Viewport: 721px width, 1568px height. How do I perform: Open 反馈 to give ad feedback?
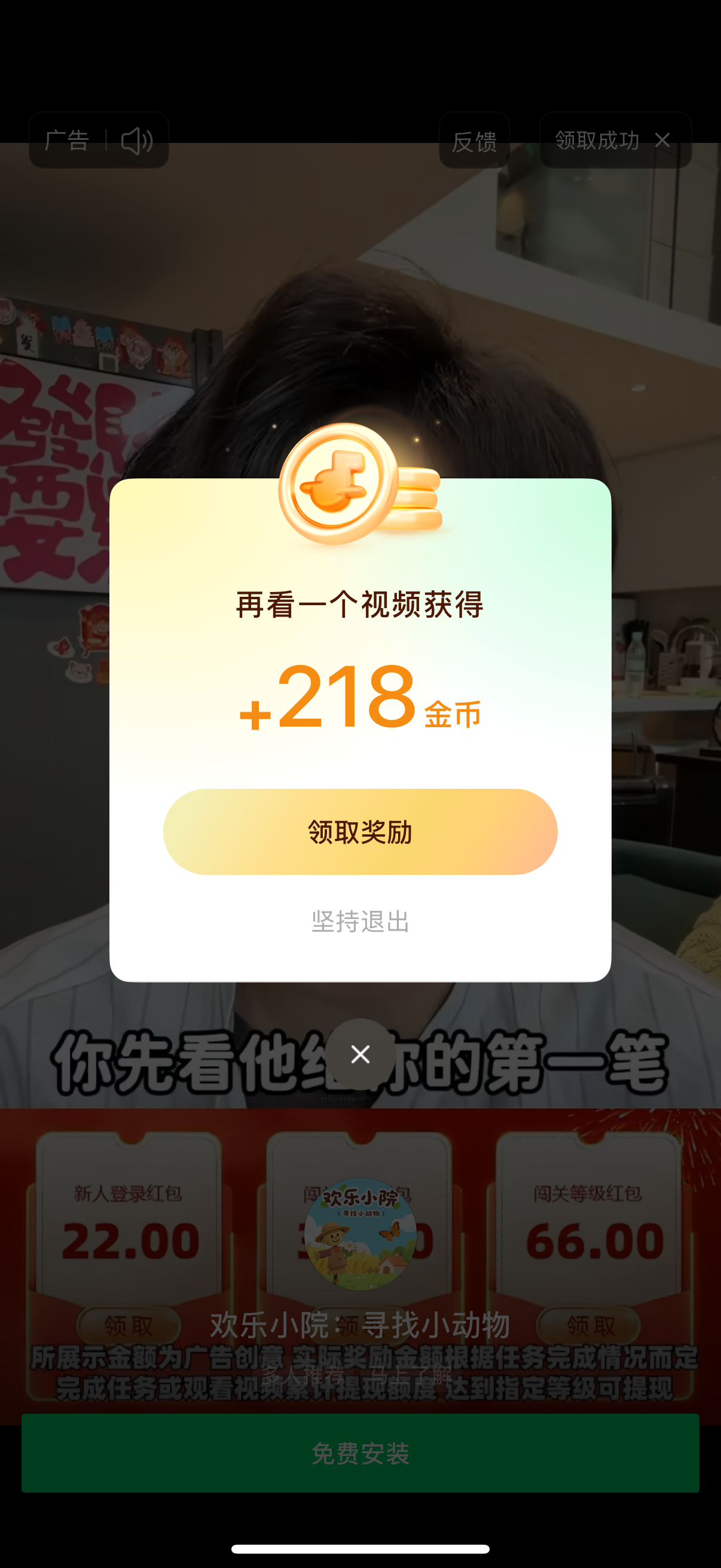point(474,141)
